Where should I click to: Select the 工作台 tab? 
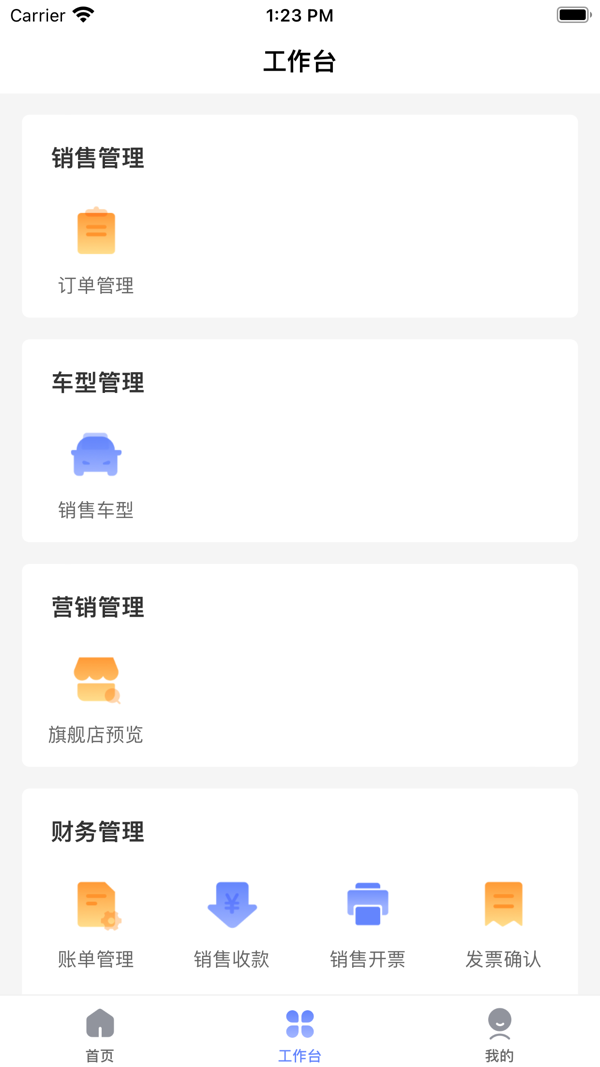tap(300, 1034)
